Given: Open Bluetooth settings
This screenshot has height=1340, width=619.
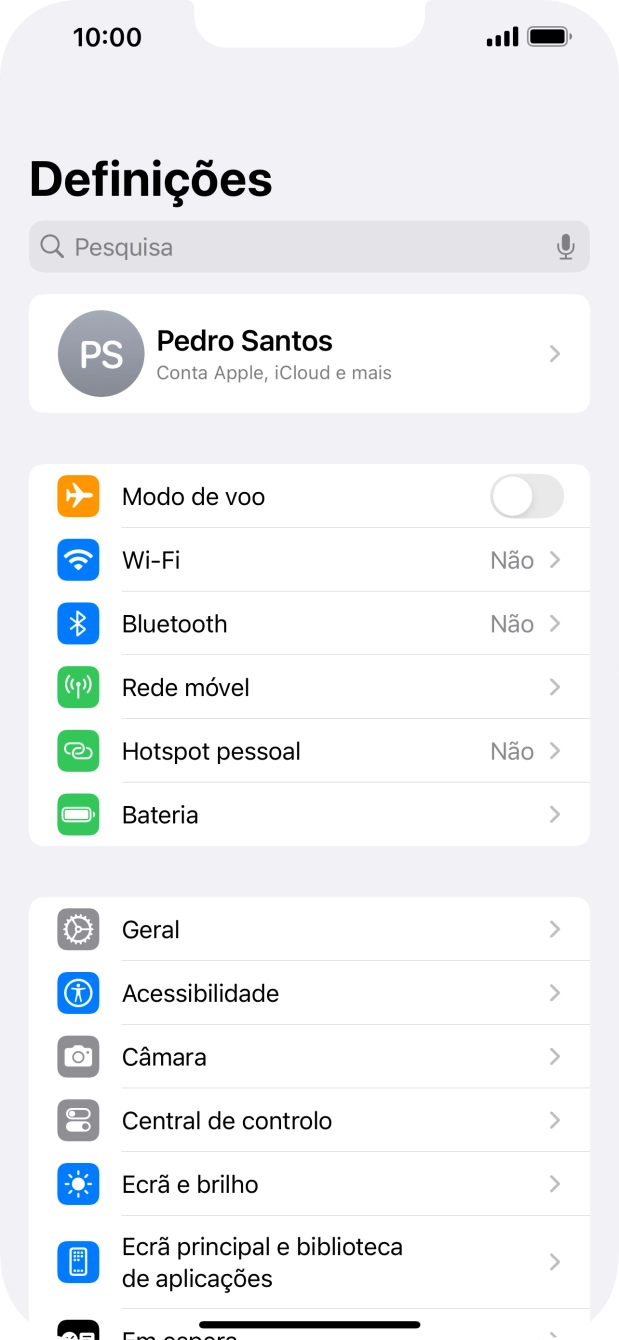Looking at the screenshot, I should click(x=309, y=624).
